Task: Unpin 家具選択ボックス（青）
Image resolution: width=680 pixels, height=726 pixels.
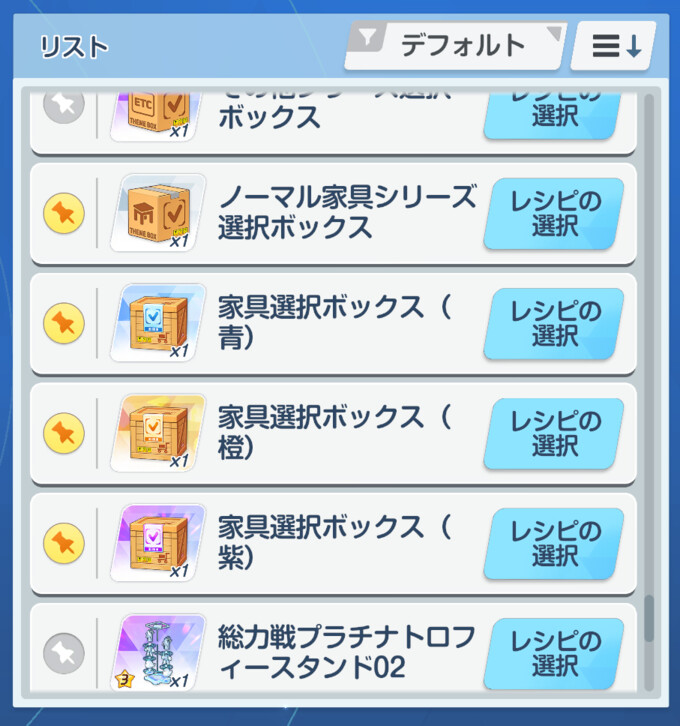Action: (x=64, y=322)
